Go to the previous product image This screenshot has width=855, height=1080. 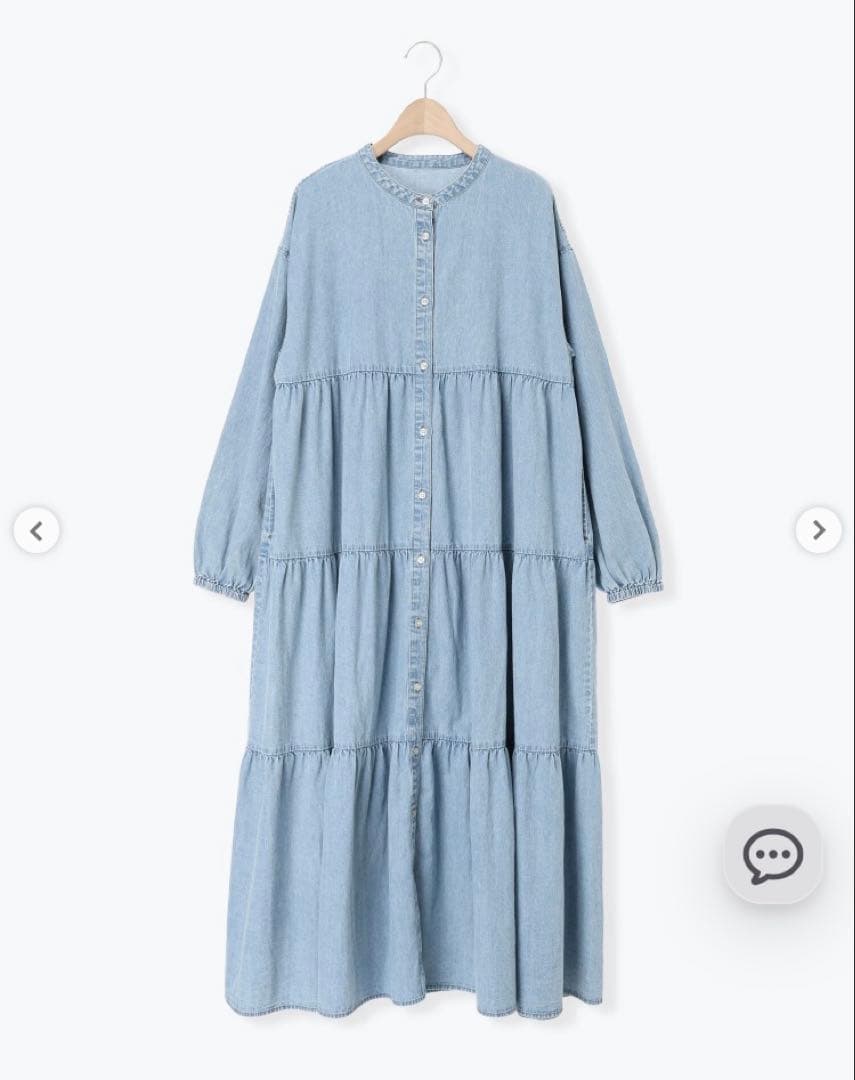[x=37, y=530]
